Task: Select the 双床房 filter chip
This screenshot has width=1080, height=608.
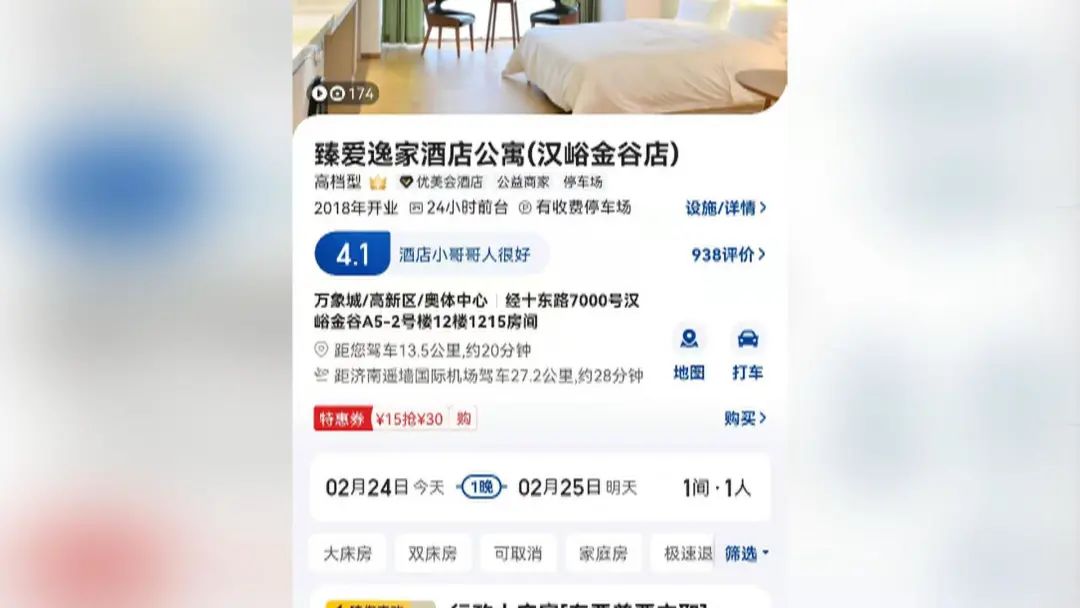Action: click(x=432, y=553)
